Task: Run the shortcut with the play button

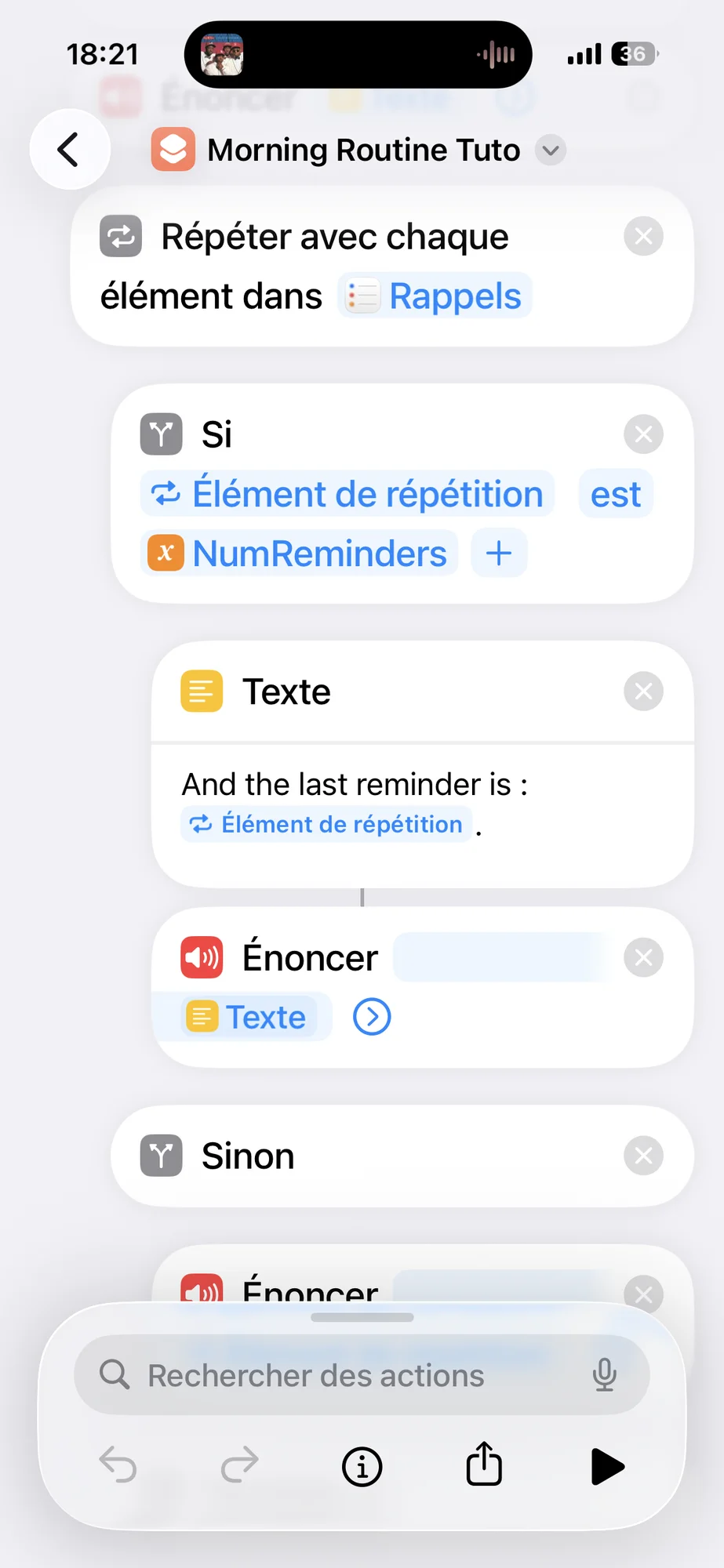Action: click(606, 1466)
